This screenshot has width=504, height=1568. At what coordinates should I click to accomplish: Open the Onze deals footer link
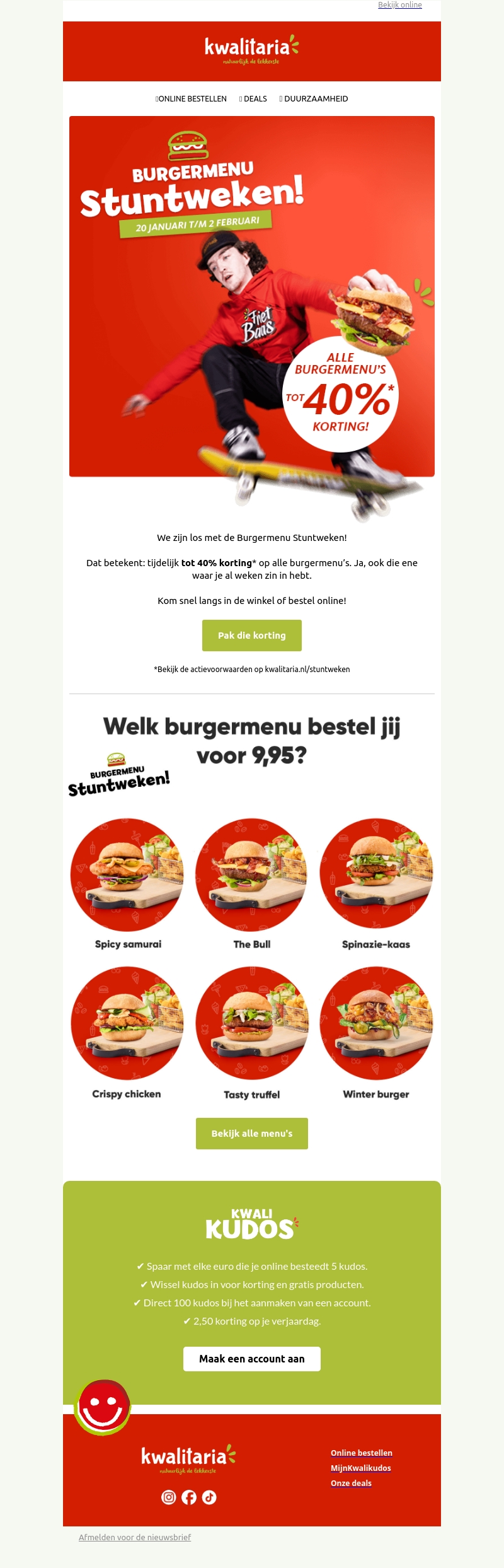tap(351, 1484)
